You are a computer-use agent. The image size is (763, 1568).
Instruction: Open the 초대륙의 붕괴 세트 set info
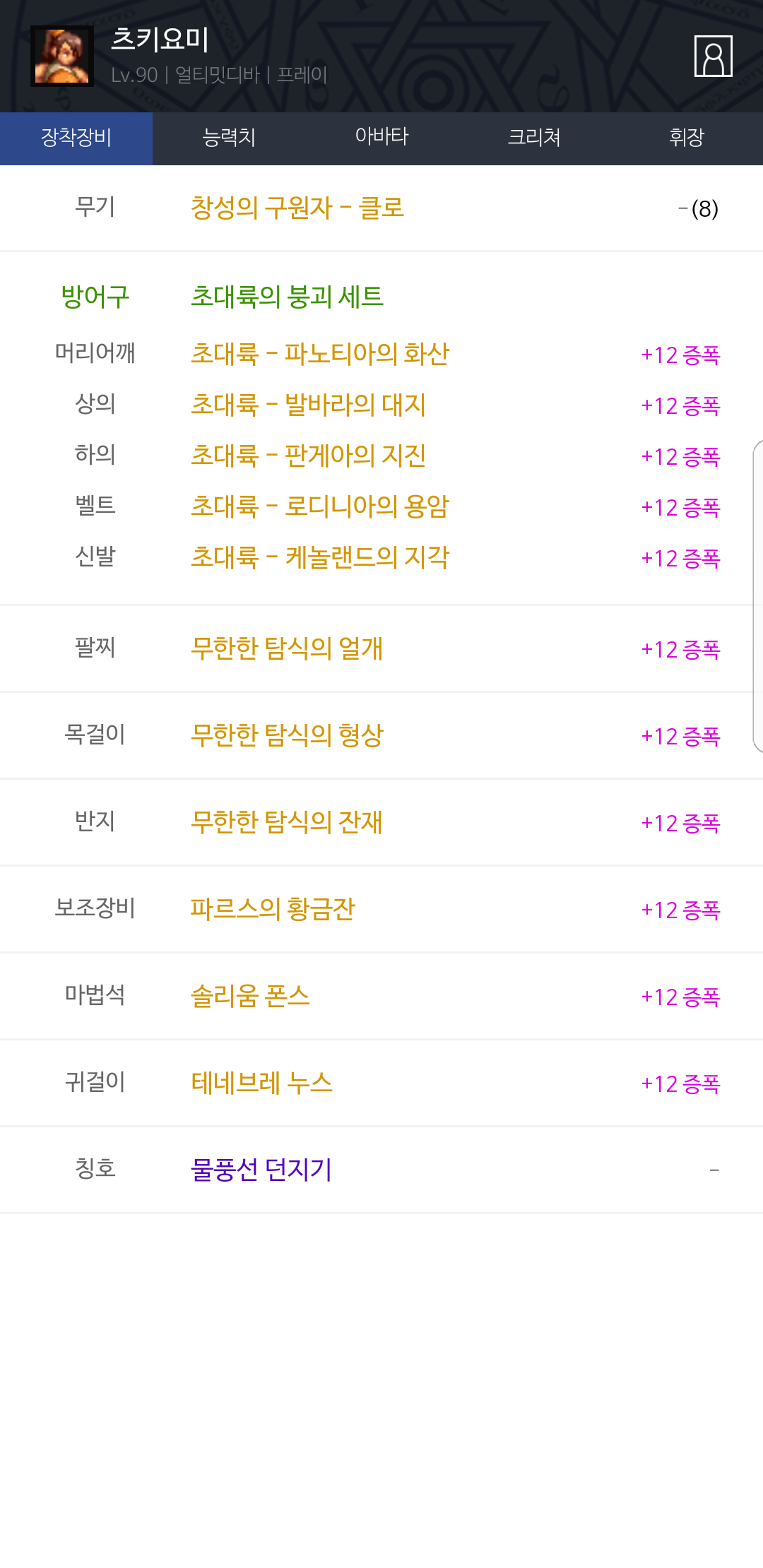[x=287, y=296]
